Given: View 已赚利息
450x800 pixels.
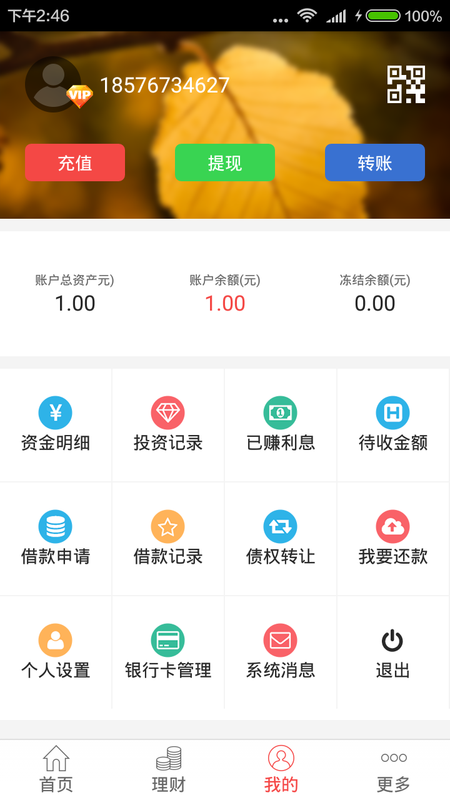Looking at the screenshot, I should point(281,425).
